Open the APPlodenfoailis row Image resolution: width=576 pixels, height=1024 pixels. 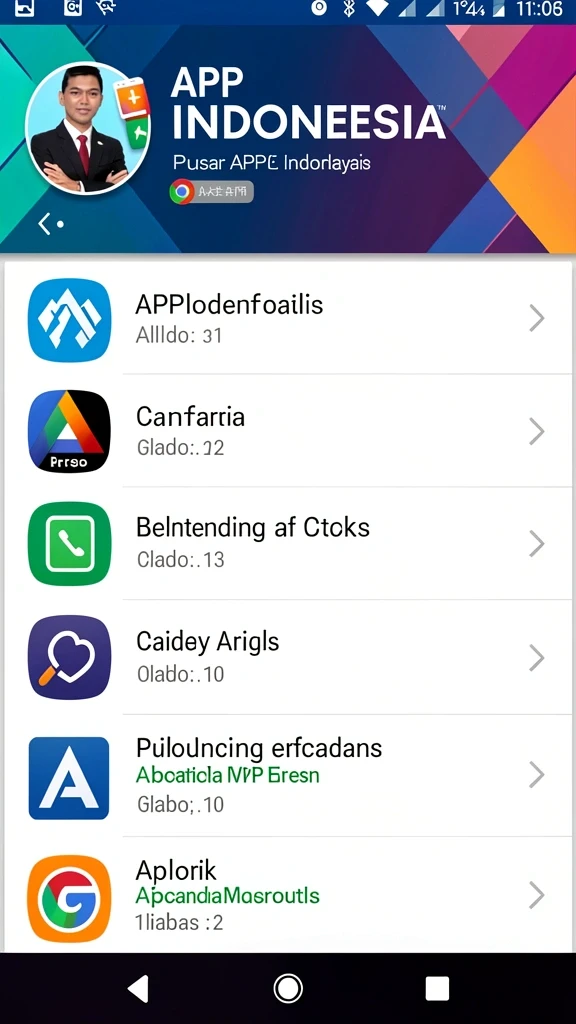288,319
